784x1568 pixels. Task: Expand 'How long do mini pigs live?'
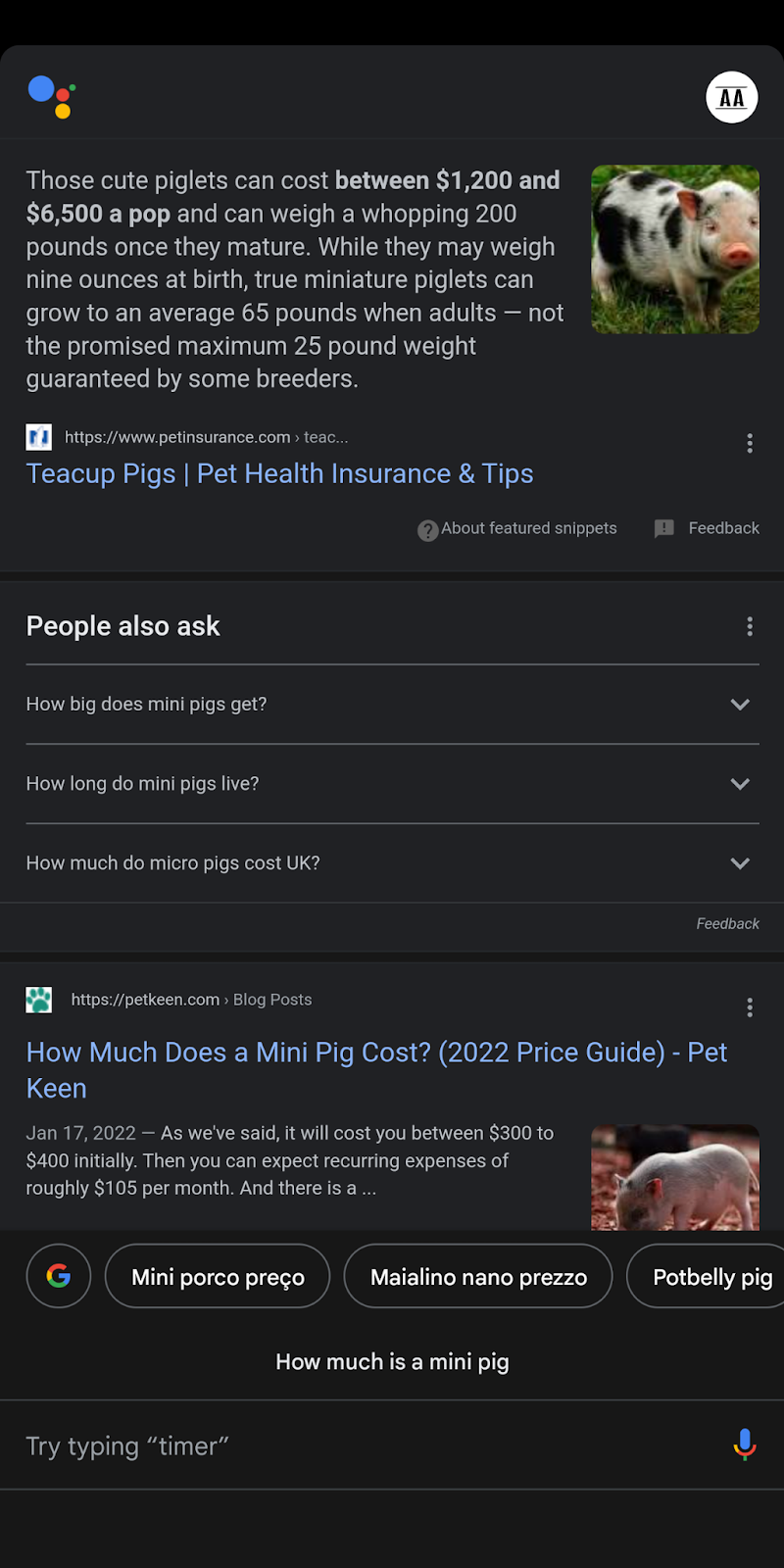(x=392, y=784)
